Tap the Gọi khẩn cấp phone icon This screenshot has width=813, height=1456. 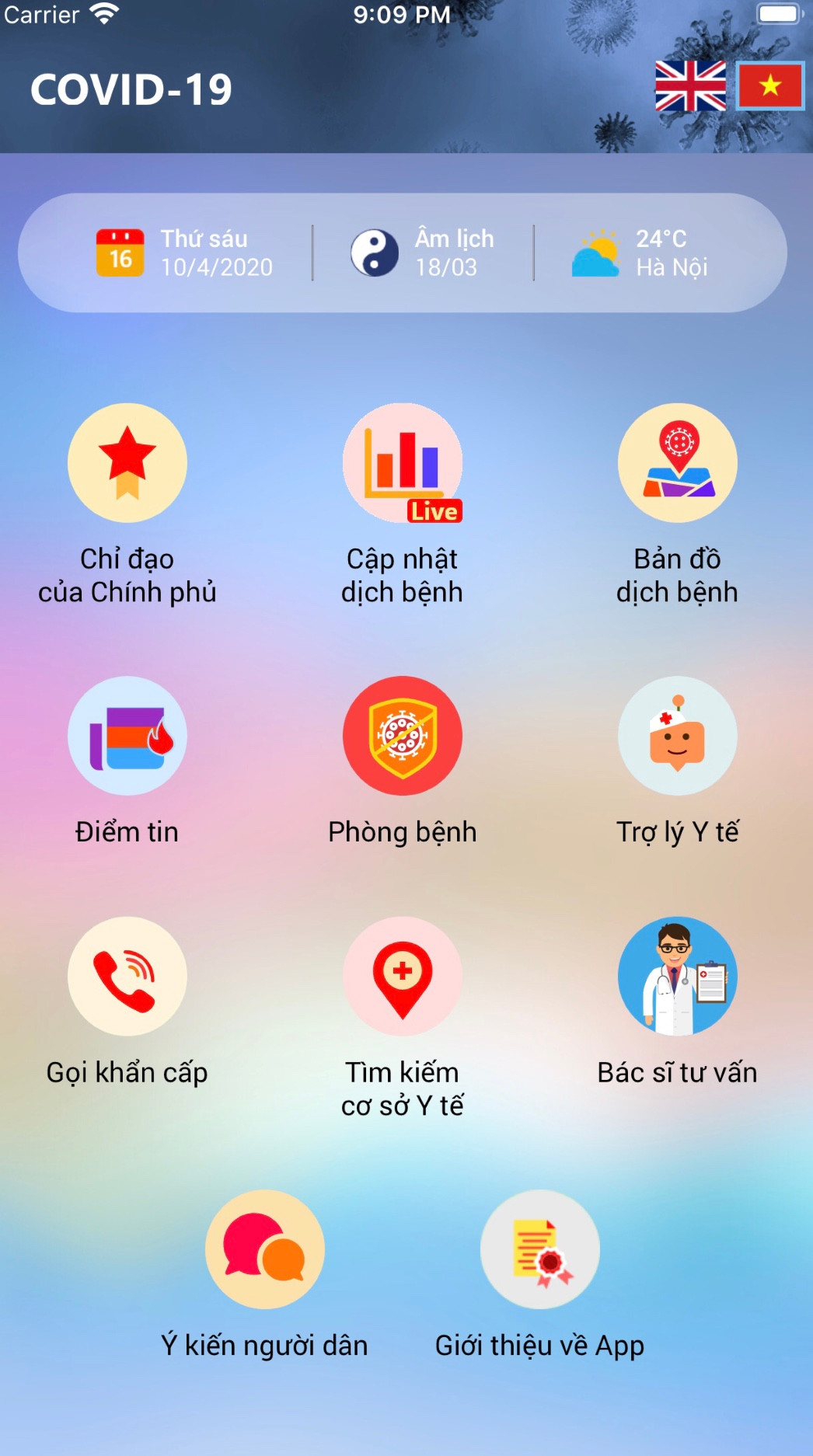click(127, 977)
